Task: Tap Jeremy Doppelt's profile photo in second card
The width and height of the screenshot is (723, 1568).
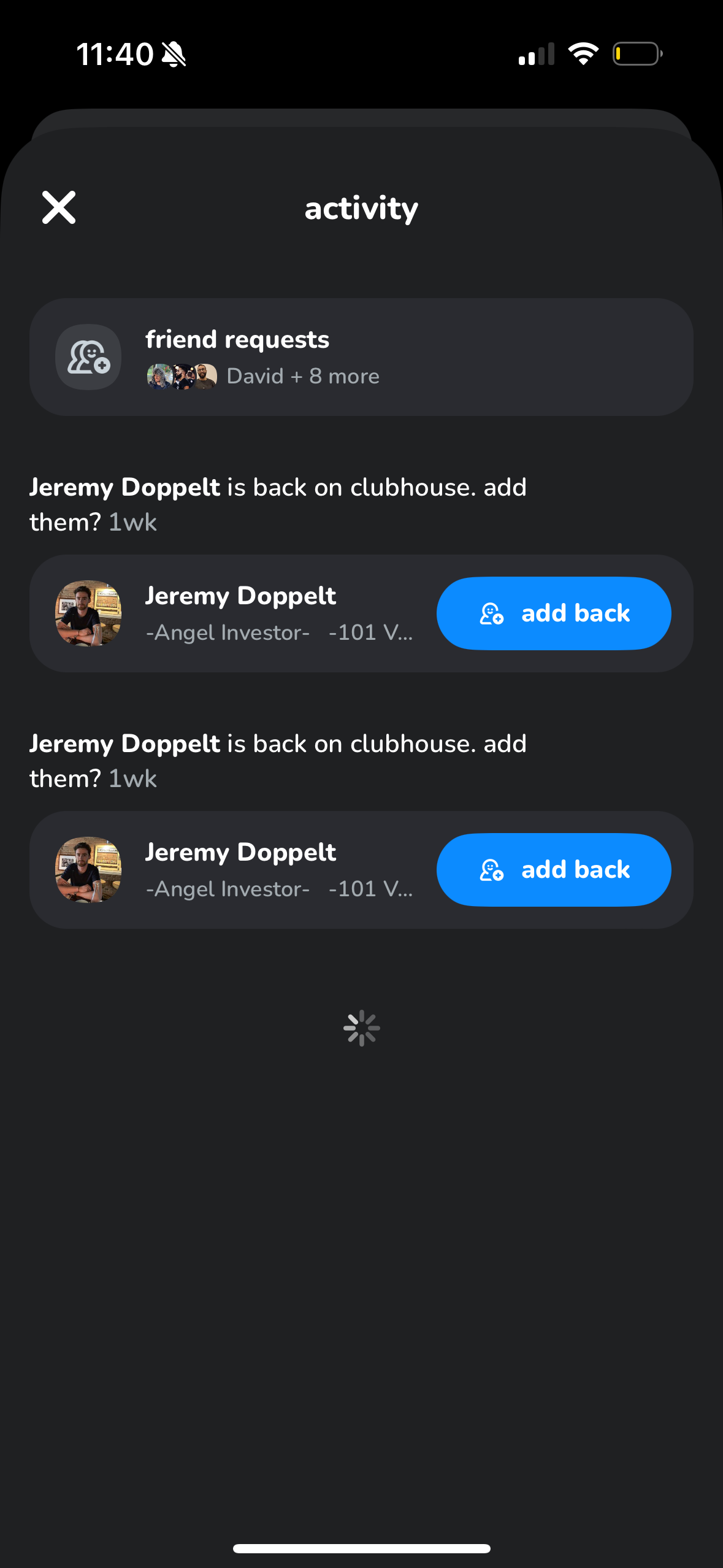Action: tap(88, 870)
